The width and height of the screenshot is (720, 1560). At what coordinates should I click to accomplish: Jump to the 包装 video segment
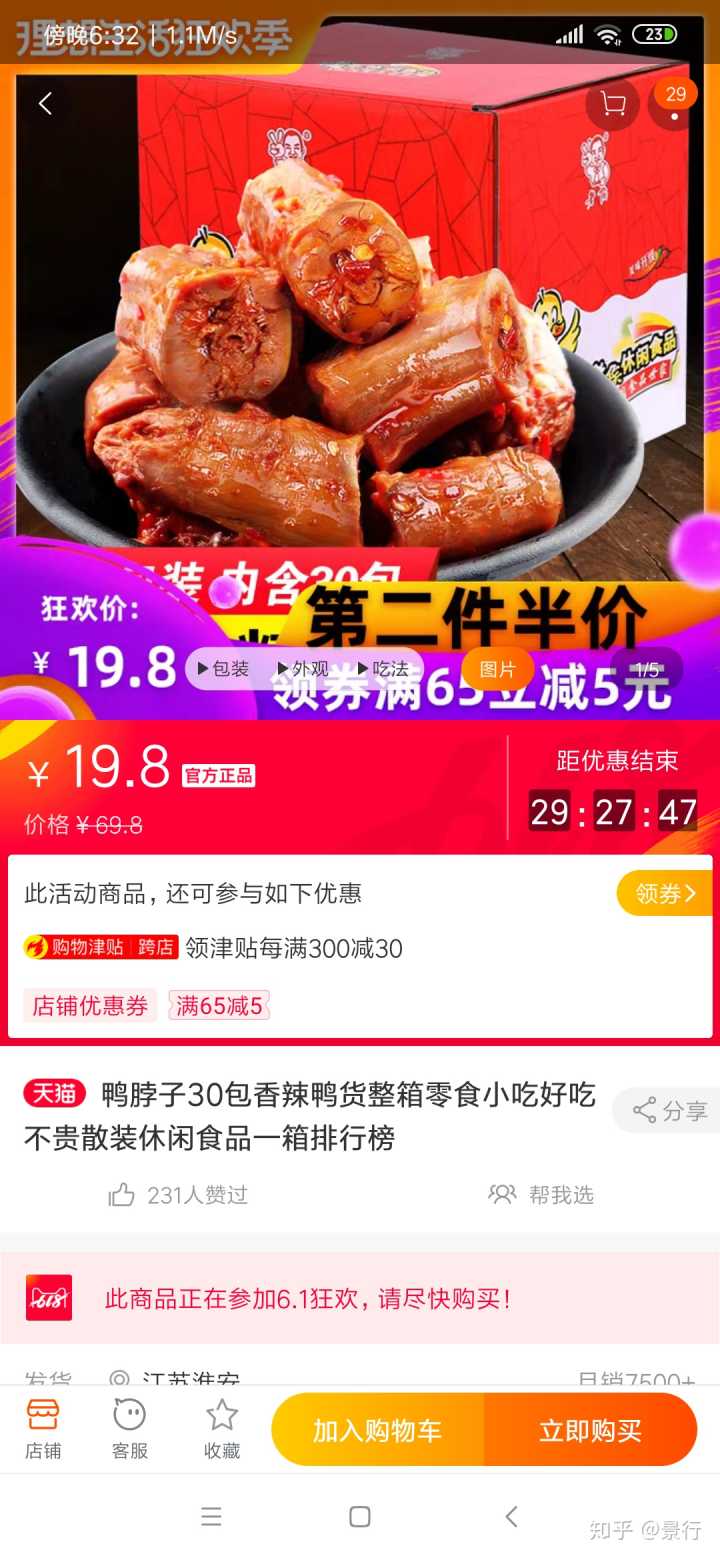click(223, 669)
